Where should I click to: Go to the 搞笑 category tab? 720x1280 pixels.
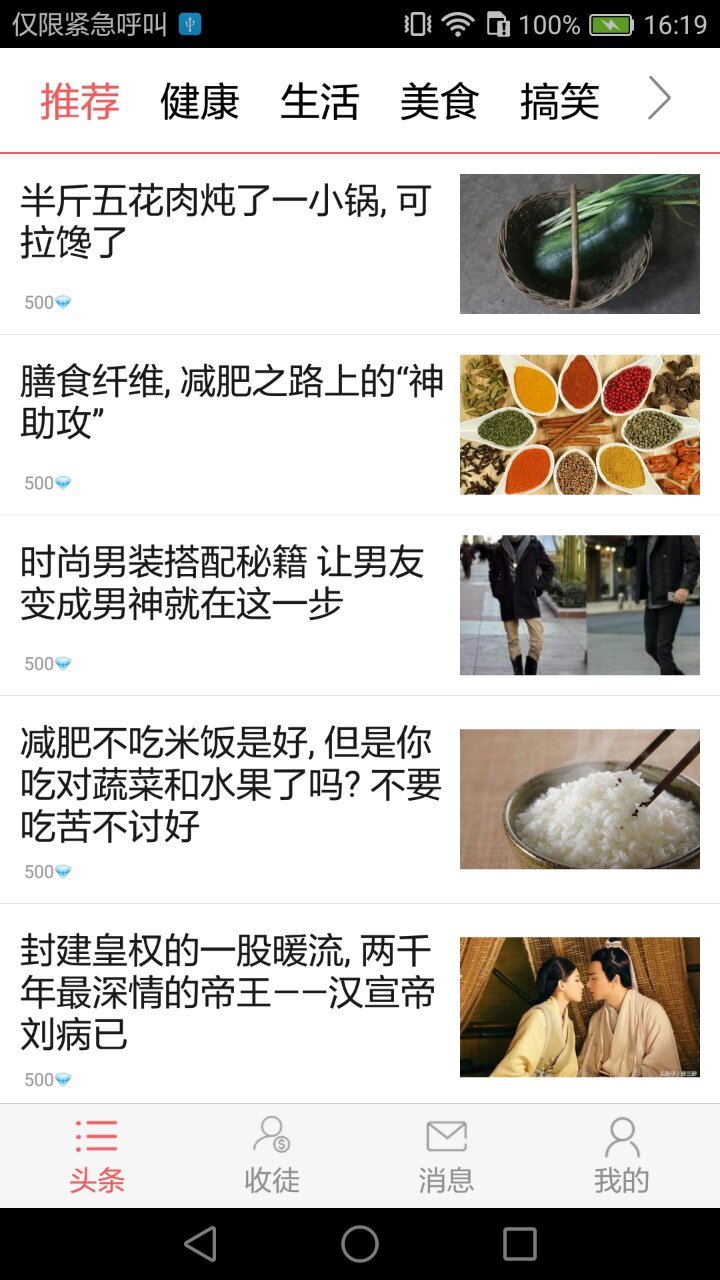[x=560, y=101]
